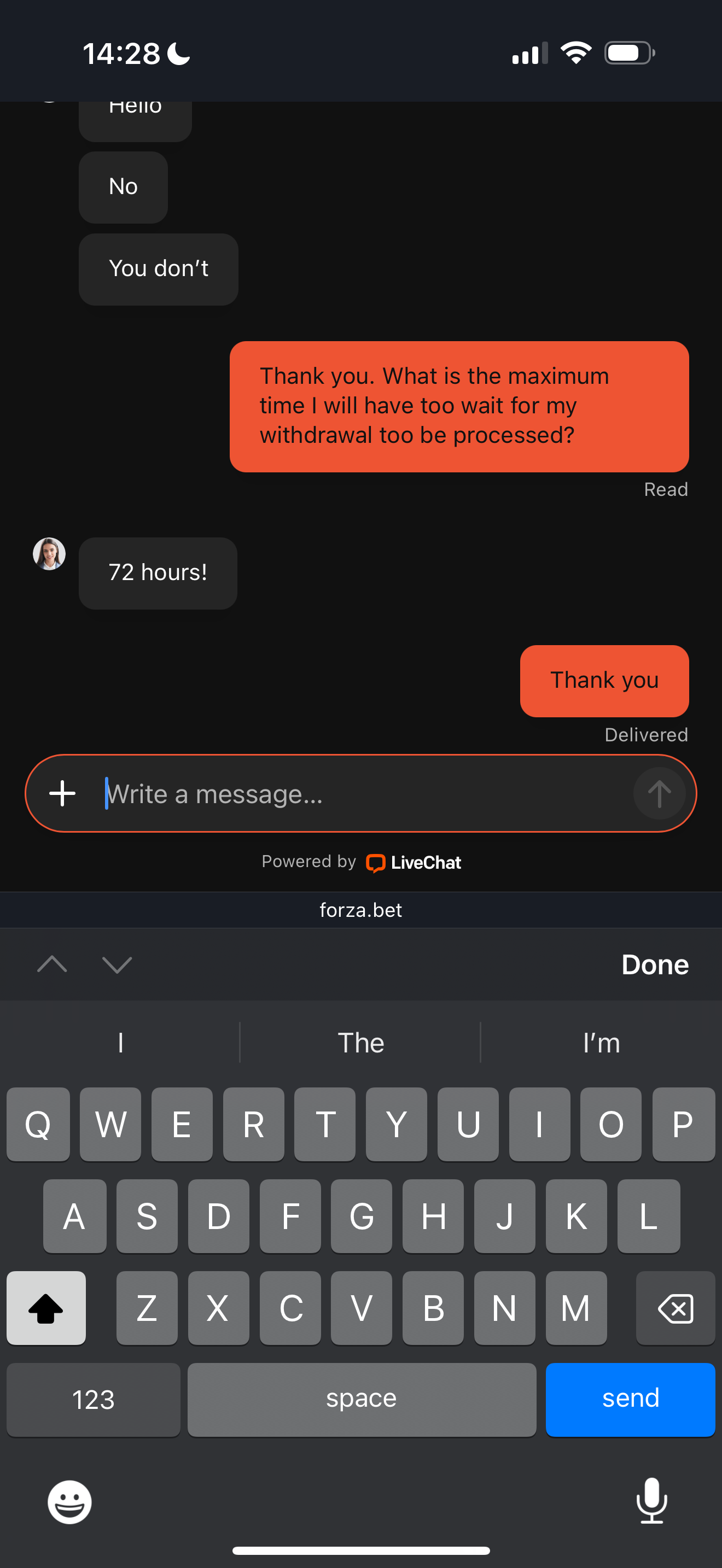Insert the suggestion "I'm"
This screenshot has width=722, height=1568.
pyautogui.click(x=601, y=1043)
